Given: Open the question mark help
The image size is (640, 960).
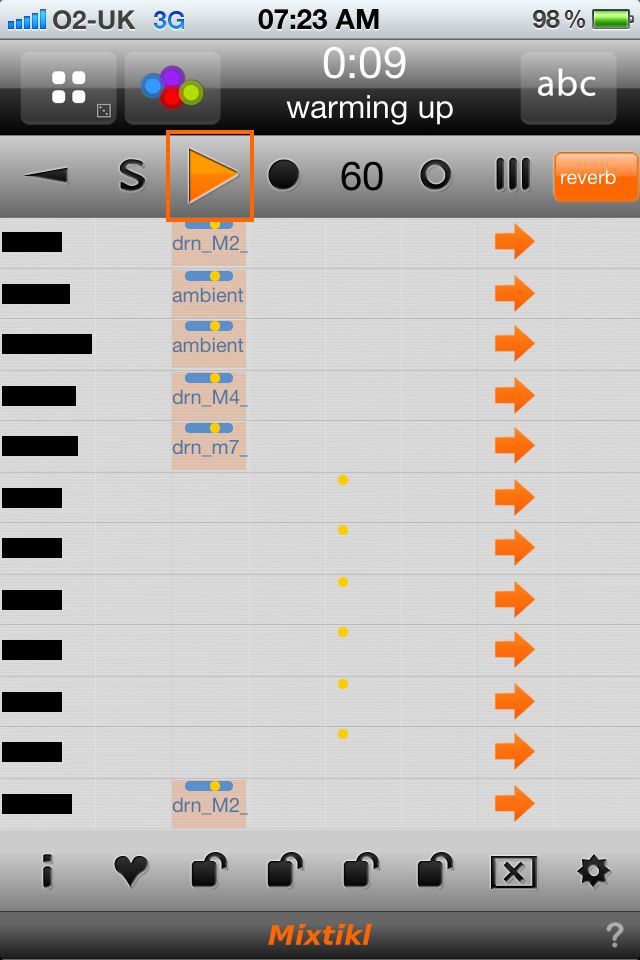Looking at the screenshot, I should click(614, 936).
